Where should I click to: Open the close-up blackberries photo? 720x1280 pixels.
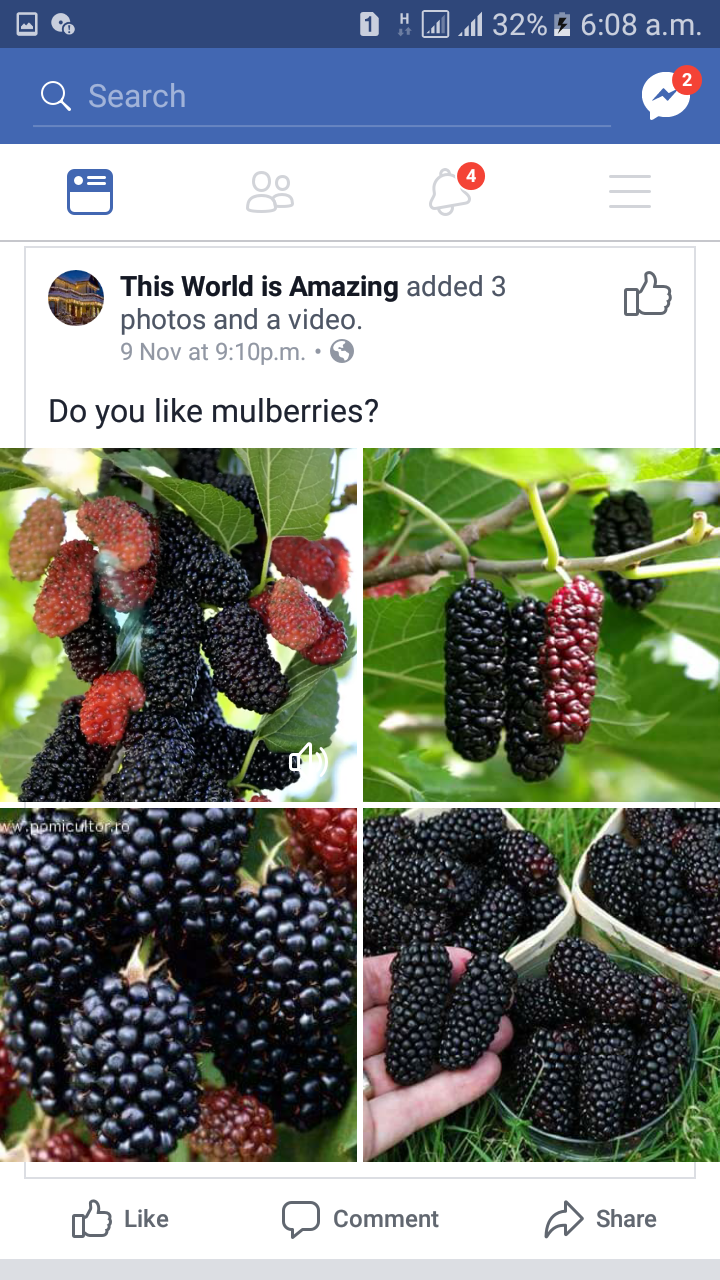pos(178,985)
